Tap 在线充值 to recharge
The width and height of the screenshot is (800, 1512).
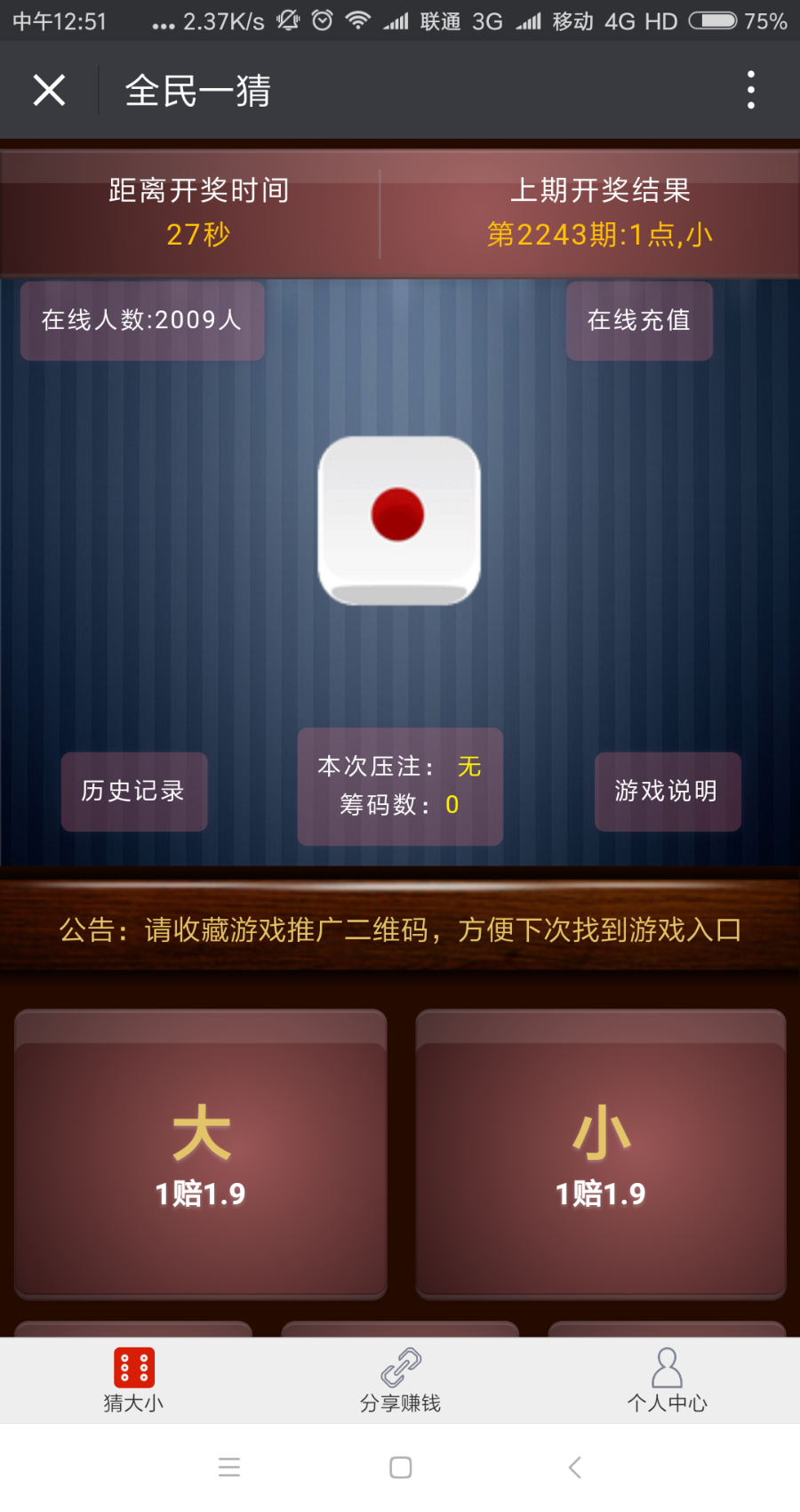coord(639,320)
